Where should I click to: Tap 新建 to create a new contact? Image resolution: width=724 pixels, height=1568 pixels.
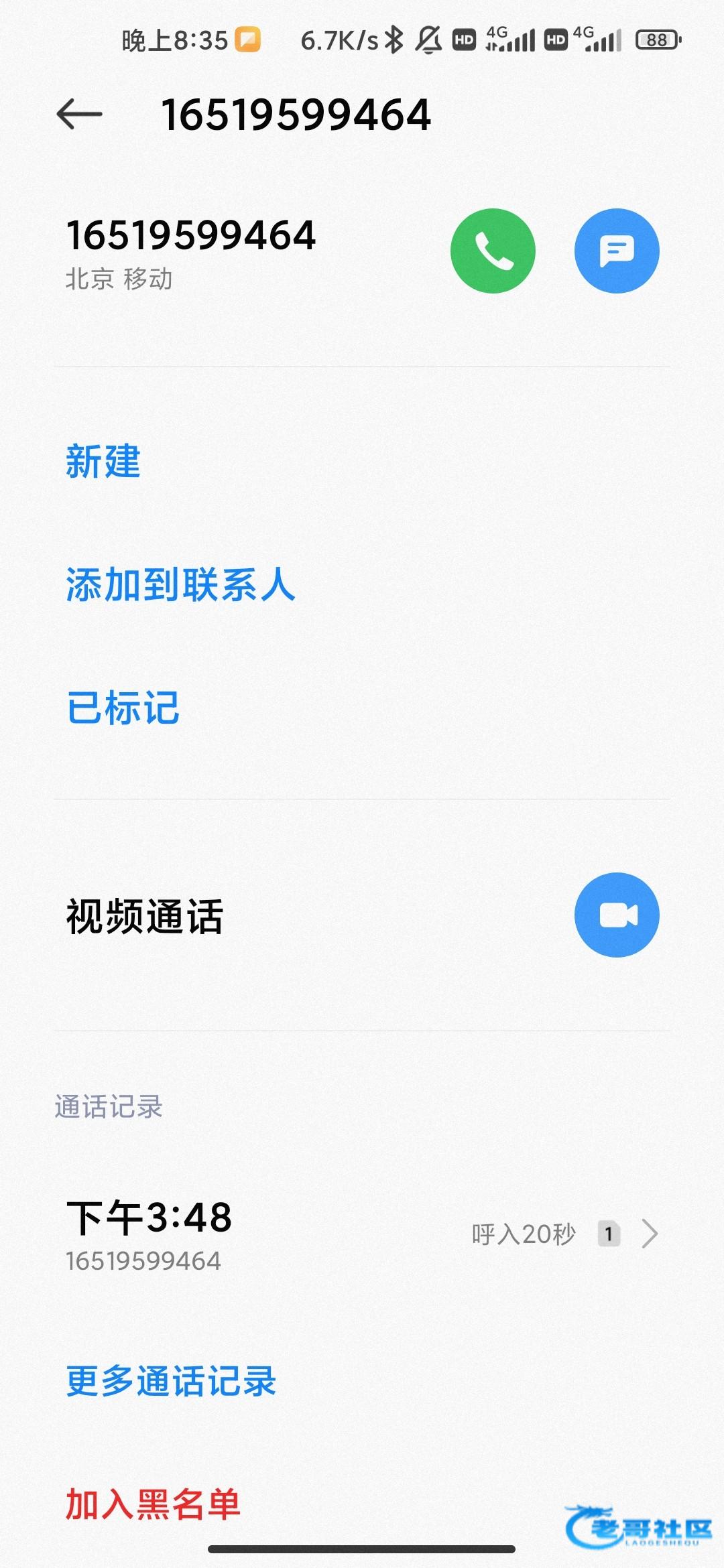point(103,461)
